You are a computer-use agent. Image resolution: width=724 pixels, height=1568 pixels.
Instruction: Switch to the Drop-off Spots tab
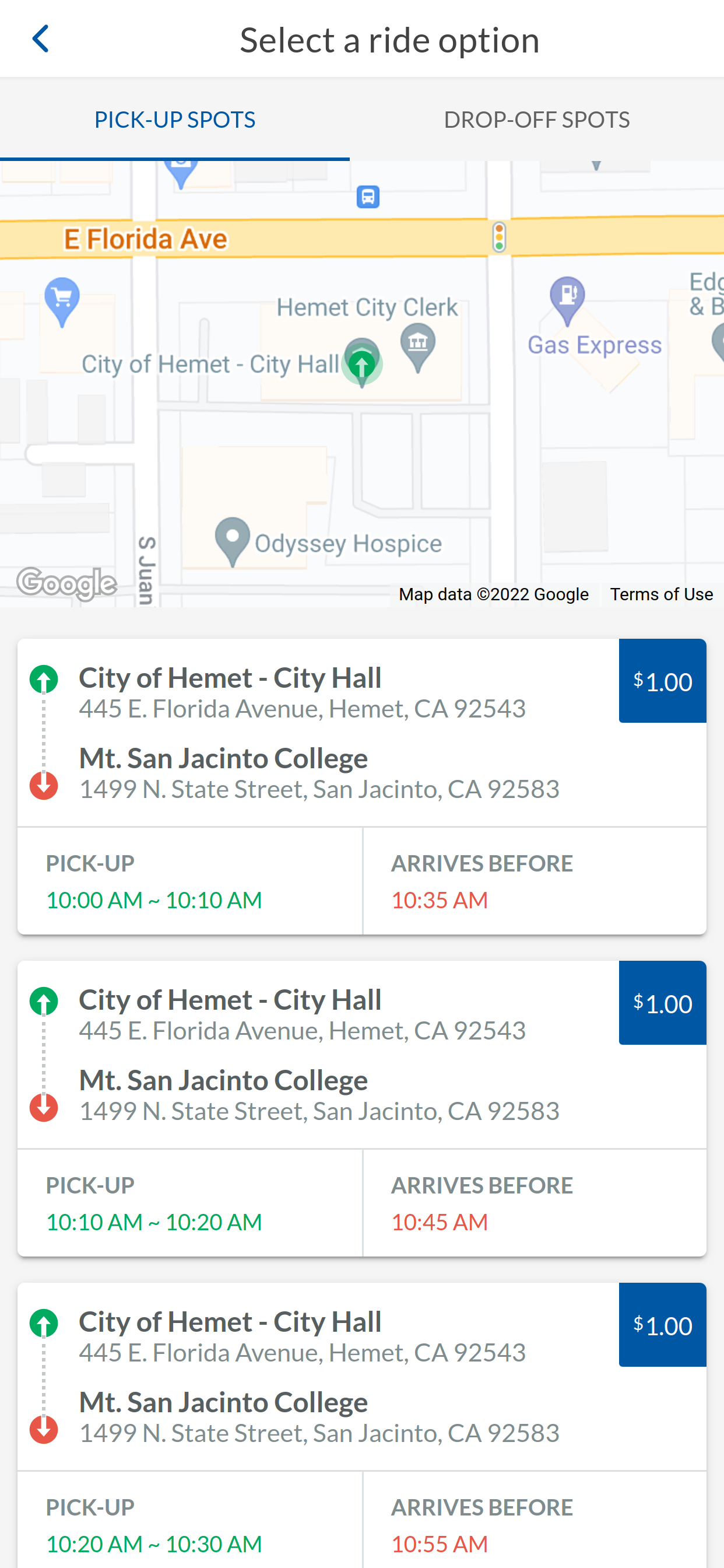click(x=537, y=120)
